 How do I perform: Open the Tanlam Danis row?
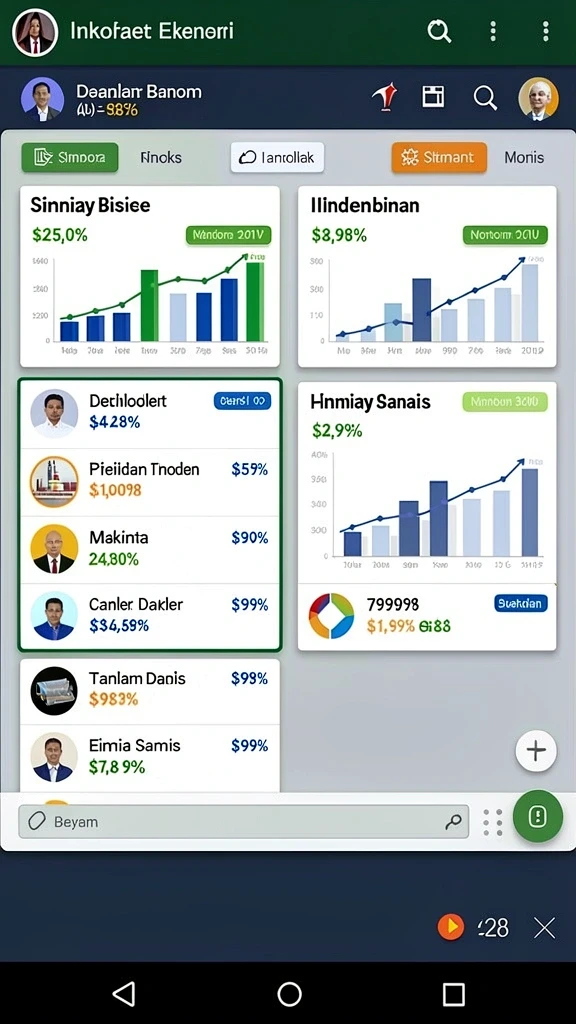150,691
